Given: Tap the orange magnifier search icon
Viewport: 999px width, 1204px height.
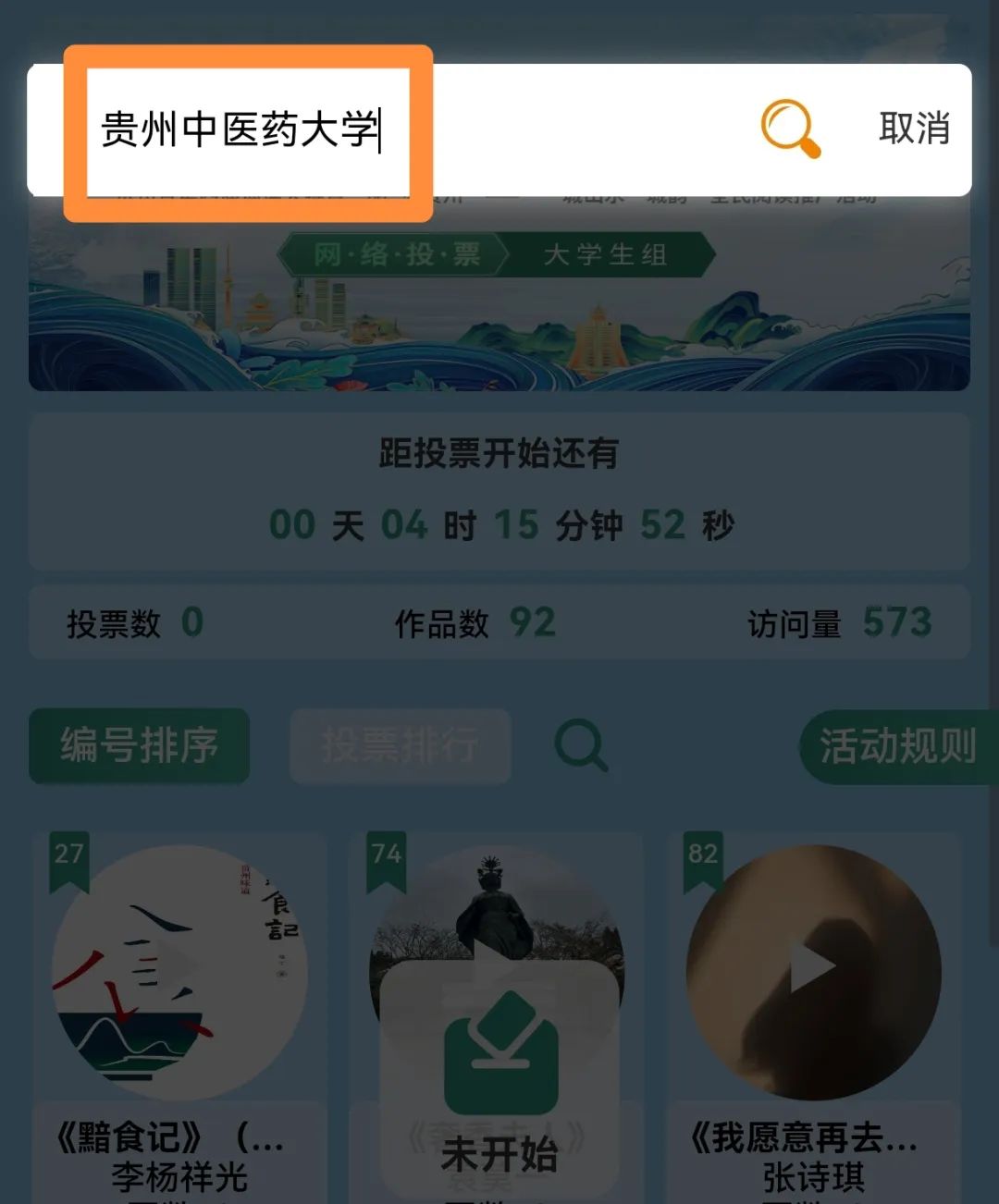Looking at the screenshot, I should 790,129.
